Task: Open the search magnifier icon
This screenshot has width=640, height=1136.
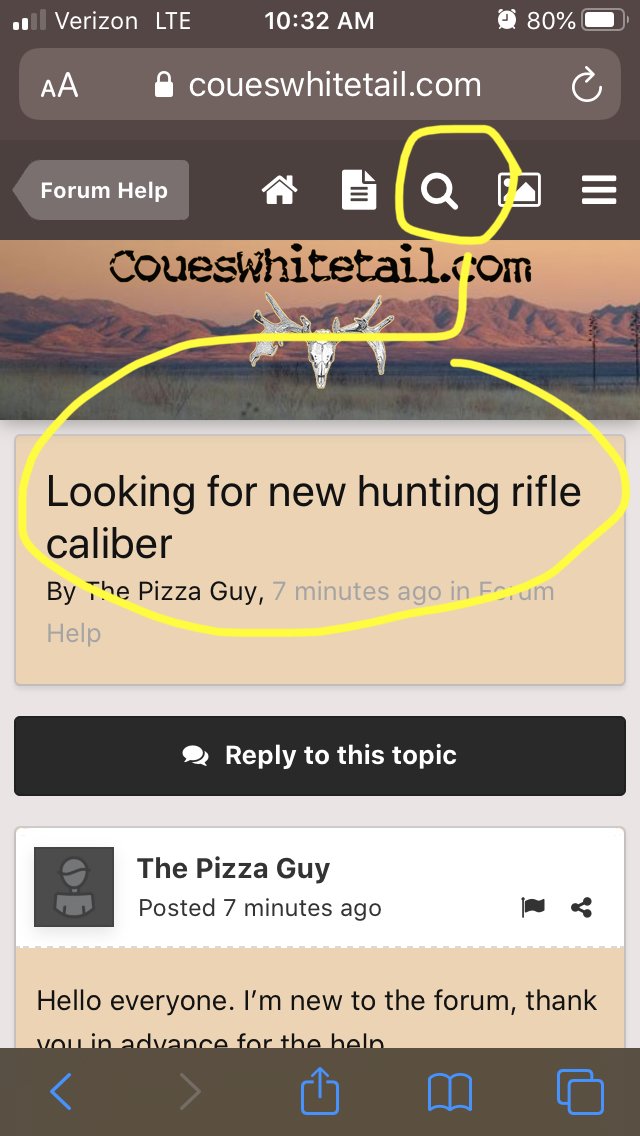Action: pos(439,191)
